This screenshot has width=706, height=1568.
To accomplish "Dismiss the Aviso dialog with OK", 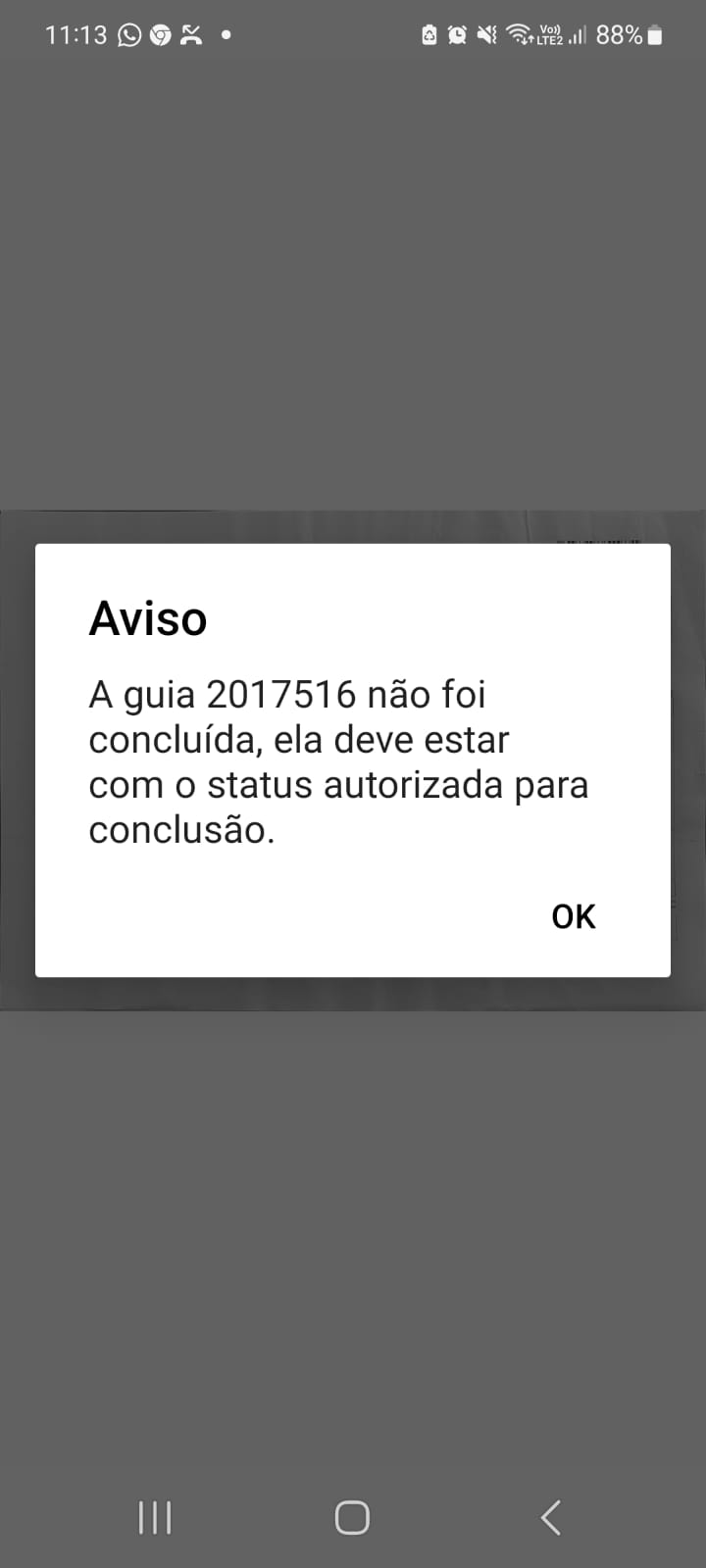I will click(x=574, y=916).
